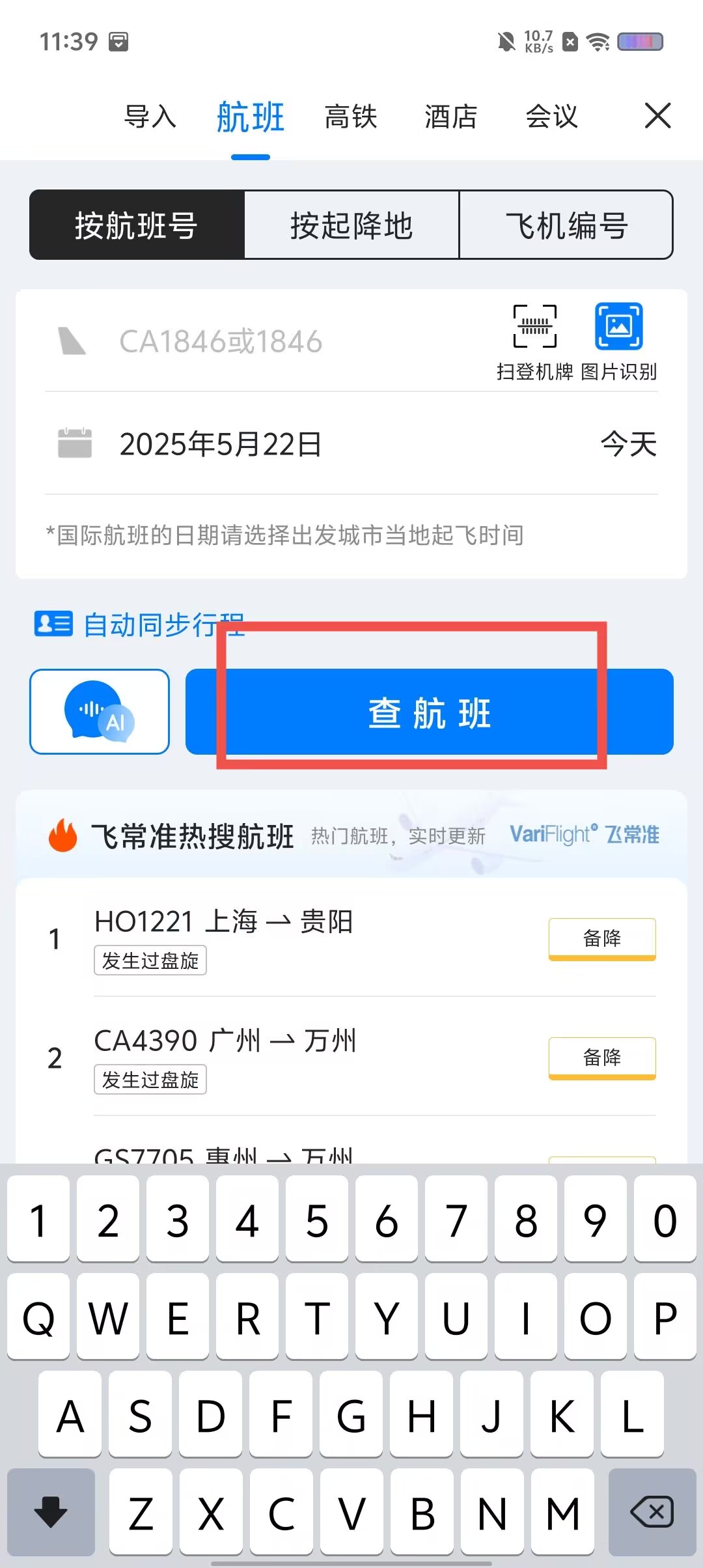Switch to the 导入 tab

coord(150,117)
